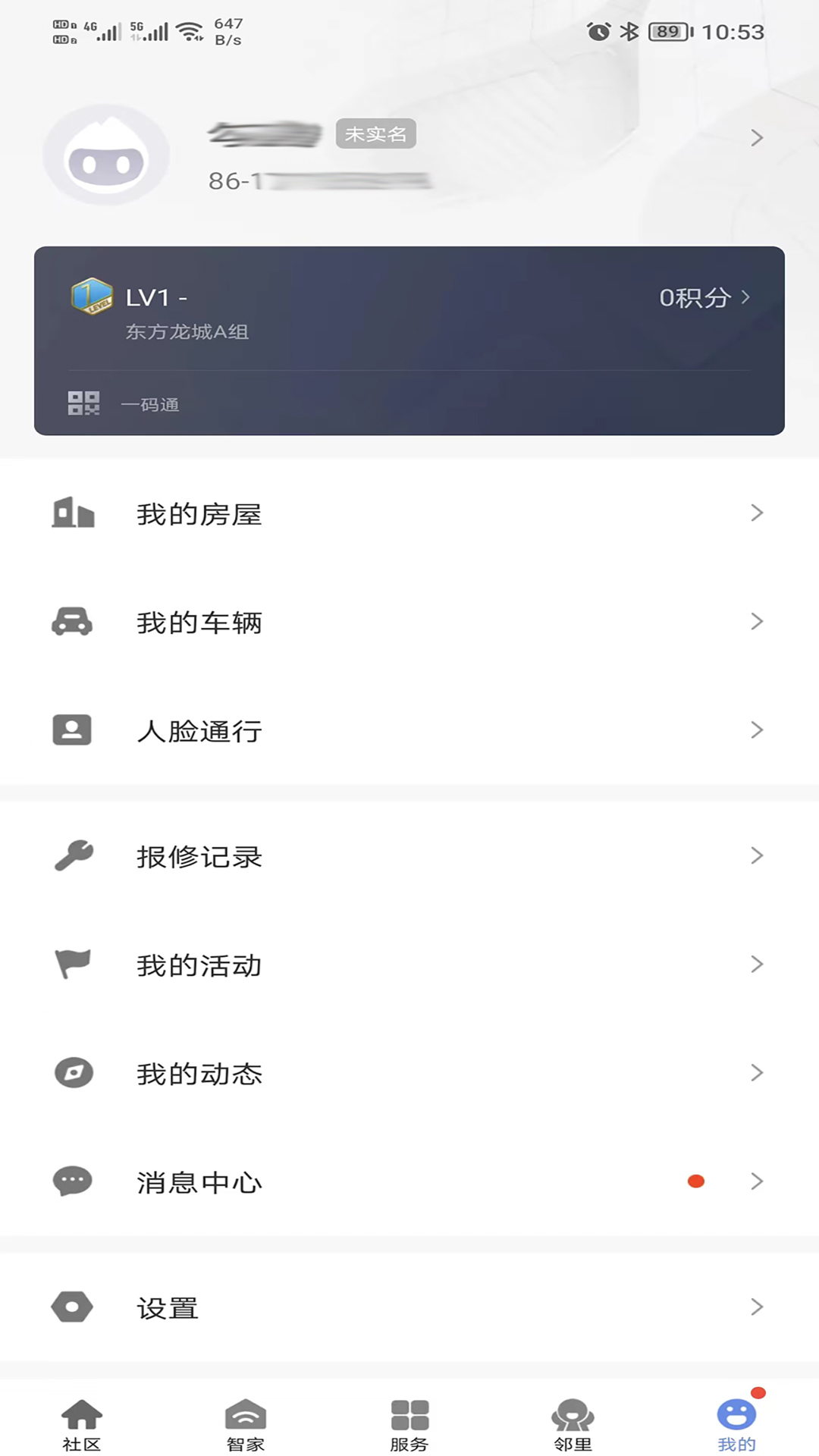This screenshot has width=819, height=1456.
Task: Open 一码通 pass link
Action: tap(150, 403)
